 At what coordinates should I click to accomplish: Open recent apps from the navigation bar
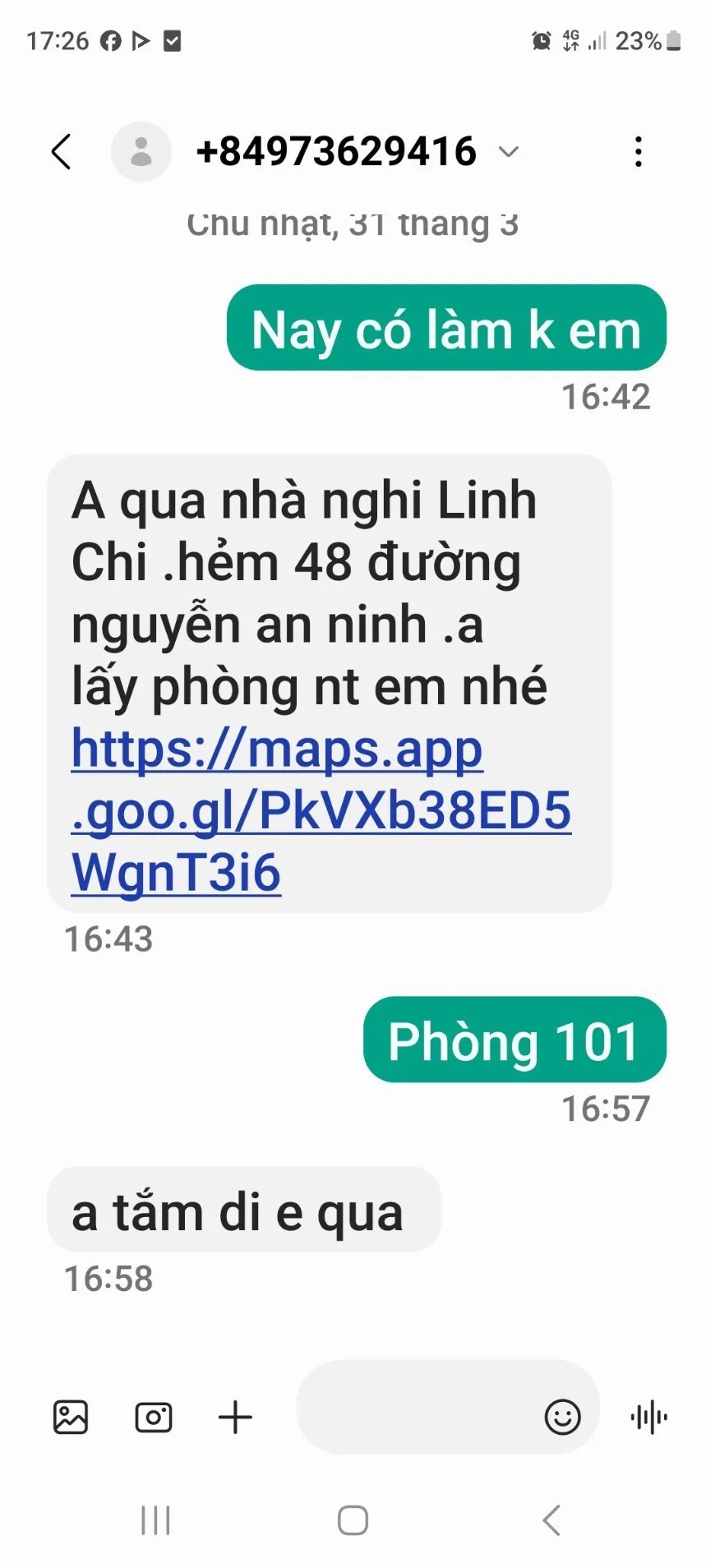(x=155, y=1520)
